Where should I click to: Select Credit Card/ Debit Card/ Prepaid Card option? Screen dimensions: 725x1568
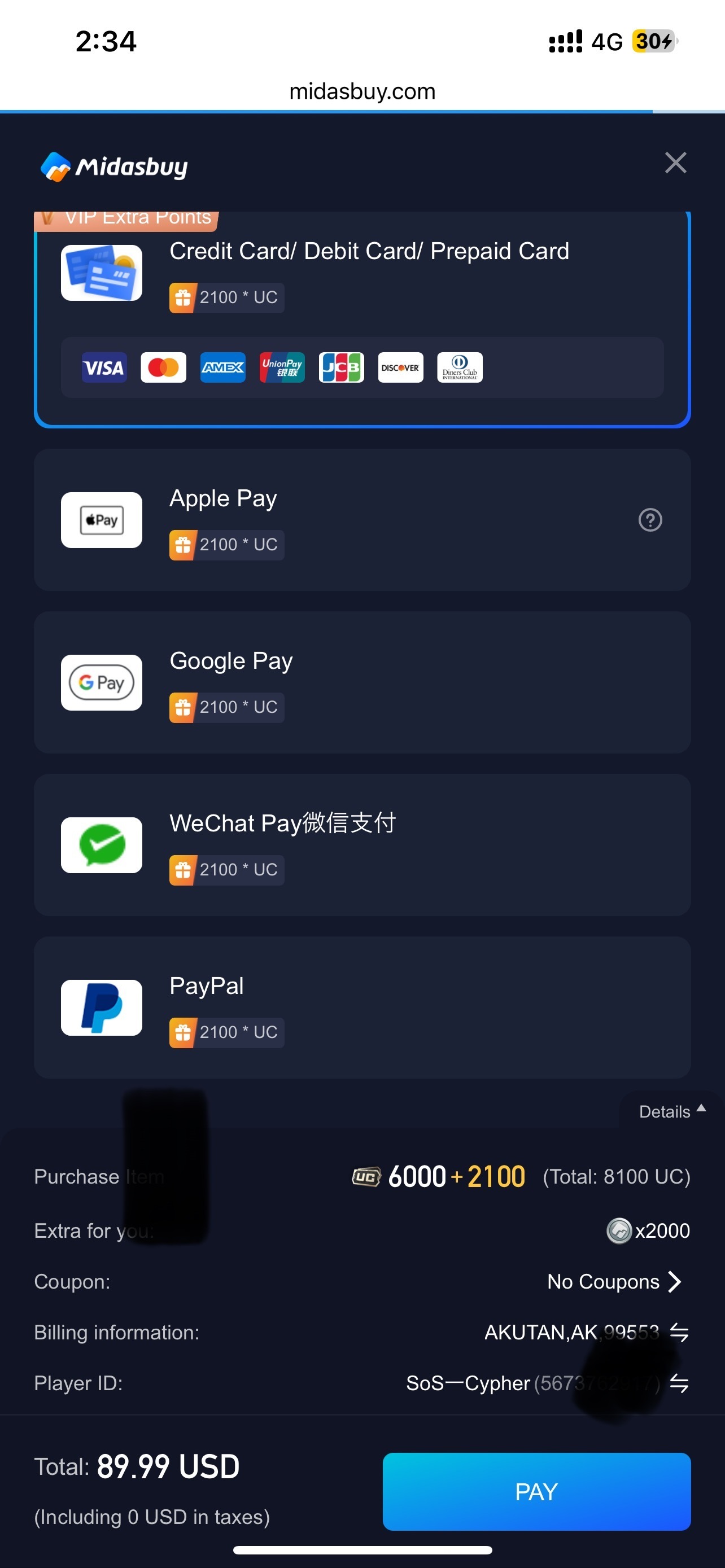(362, 318)
